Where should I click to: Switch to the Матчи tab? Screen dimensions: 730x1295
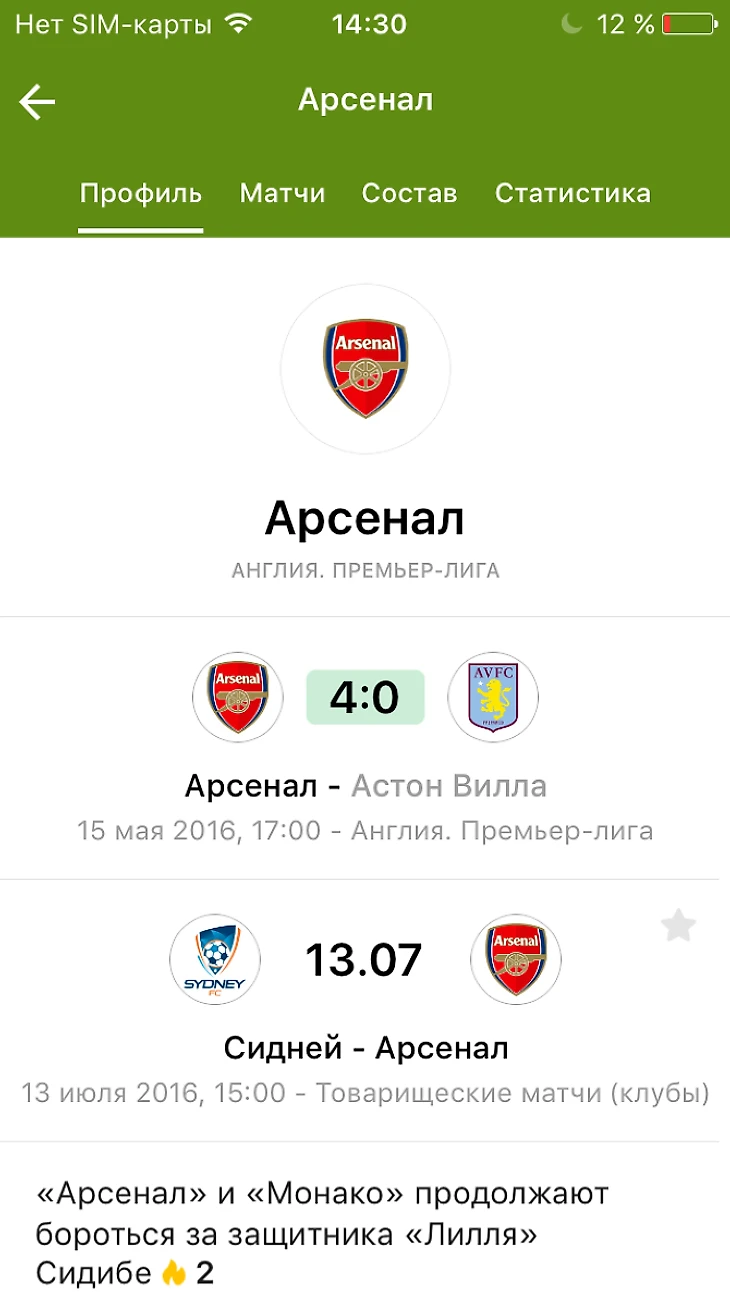(x=282, y=193)
